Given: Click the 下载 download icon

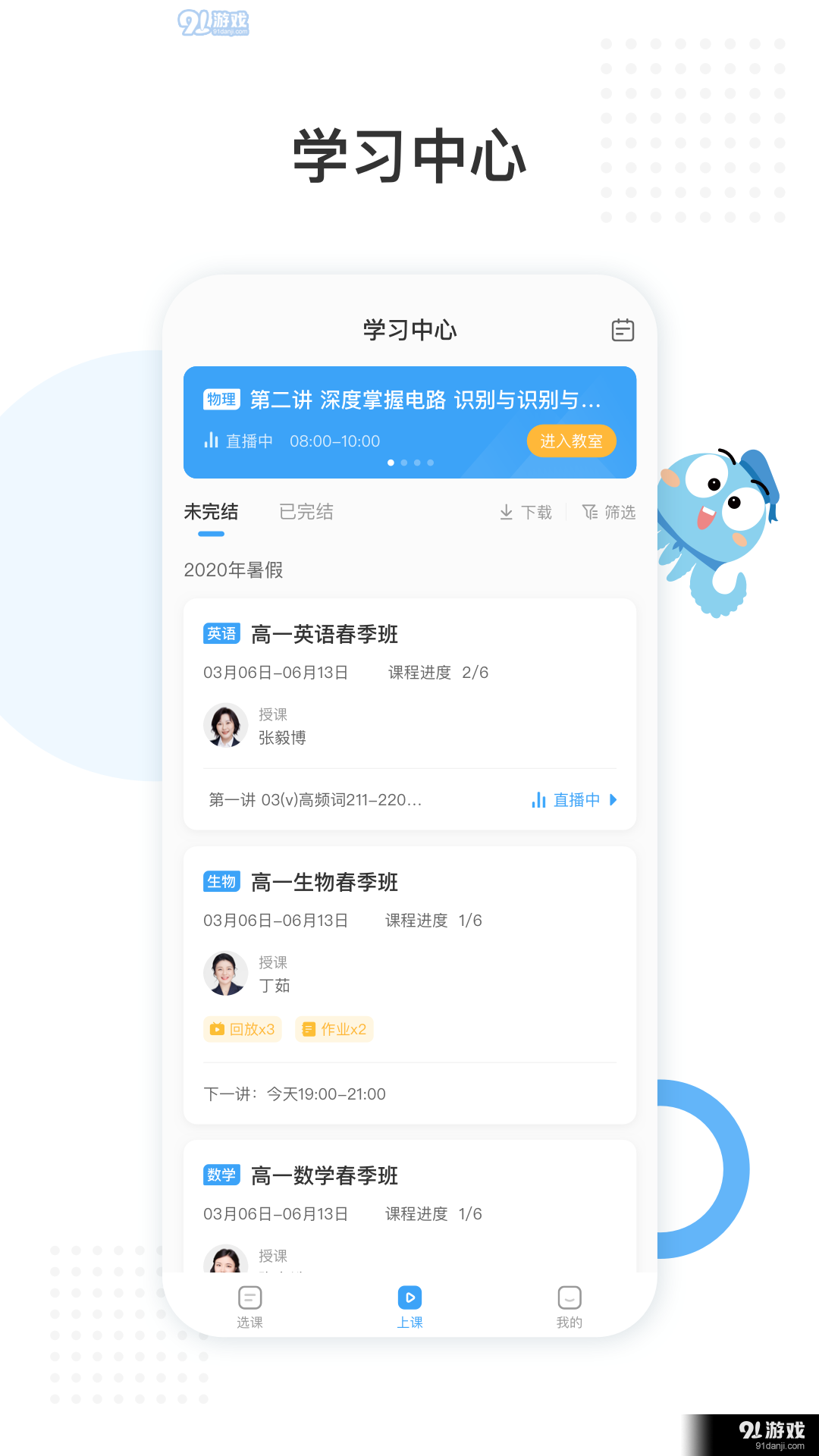Looking at the screenshot, I should coord(526,512).
